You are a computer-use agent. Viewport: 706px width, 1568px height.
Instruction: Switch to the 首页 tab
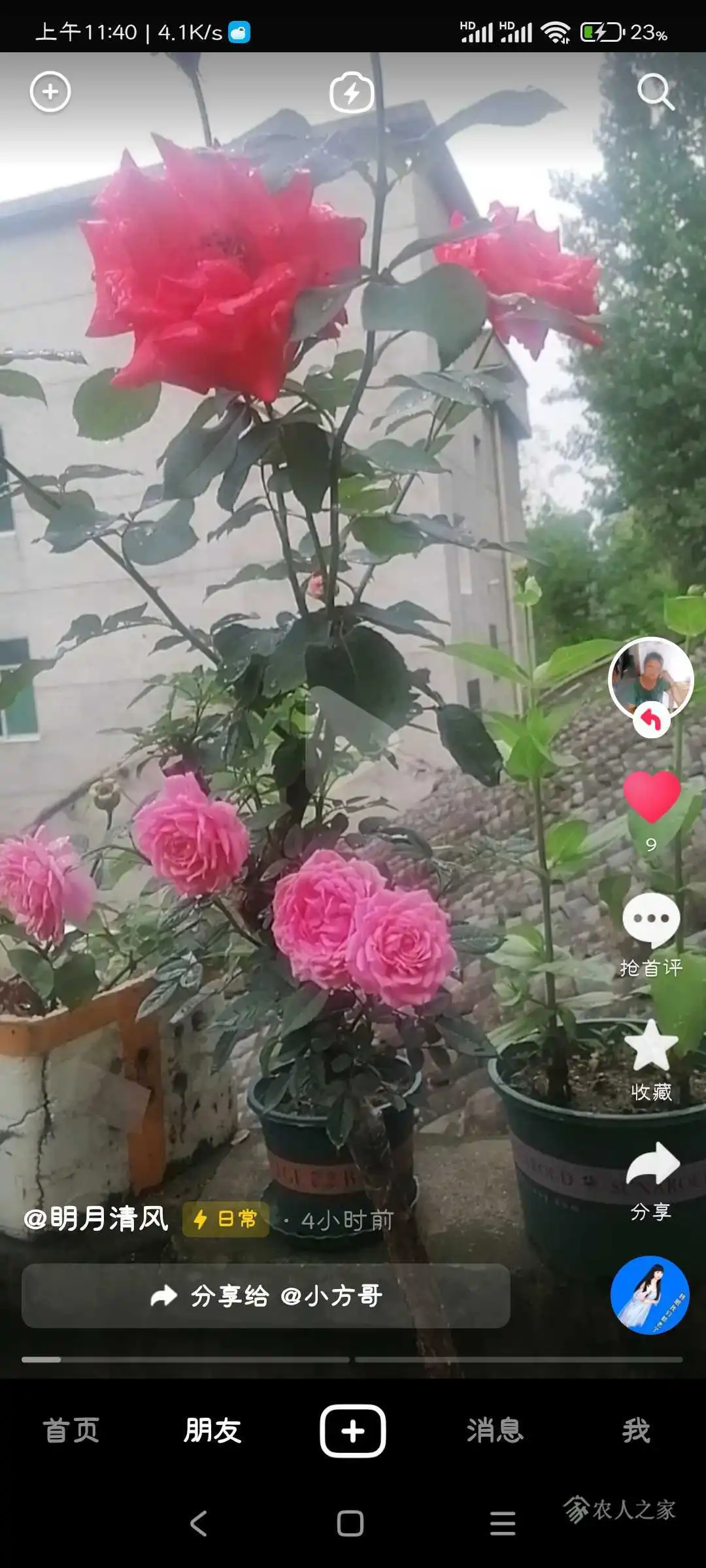pos(71,1430)
